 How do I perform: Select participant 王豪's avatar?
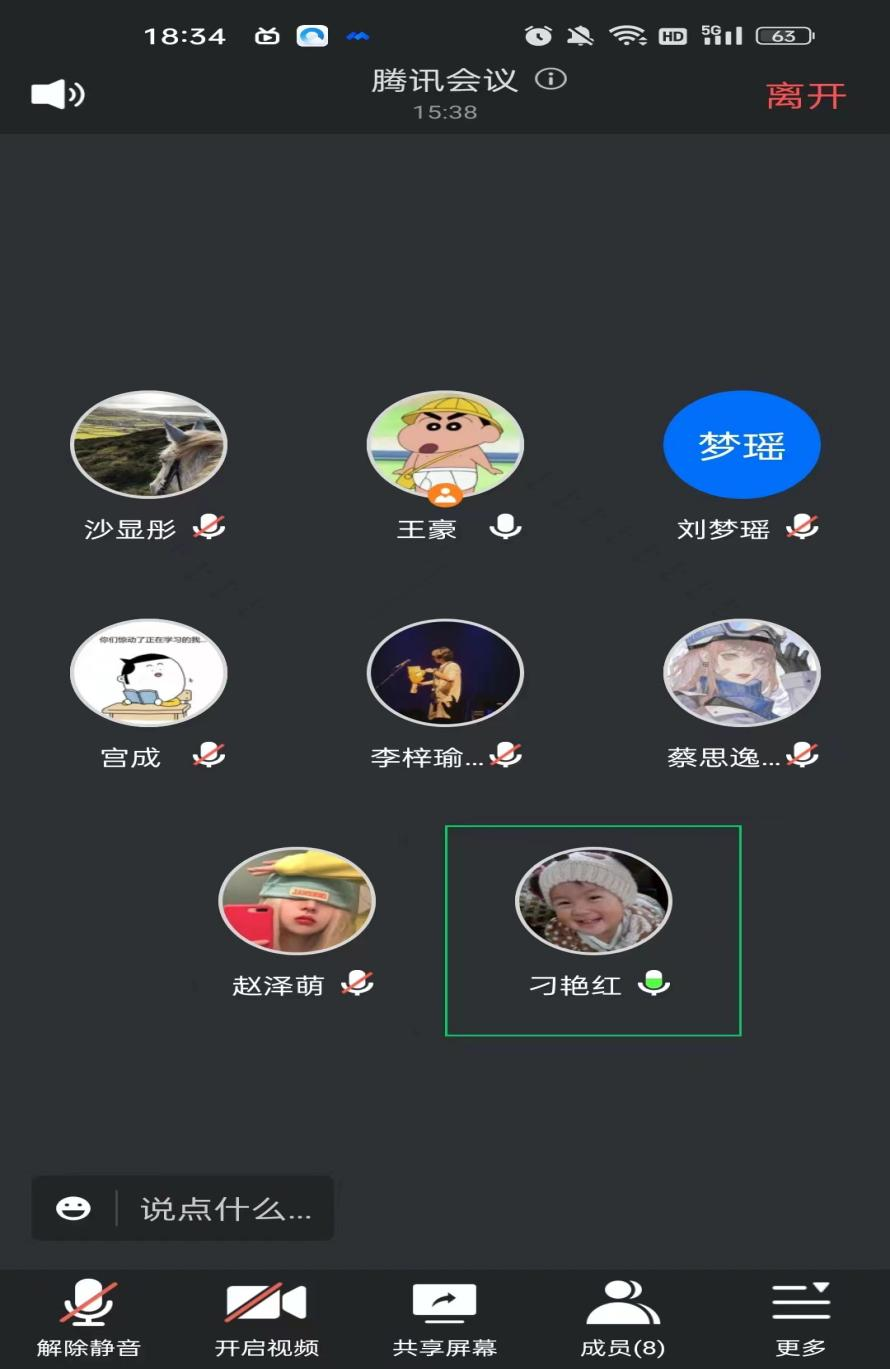[445, 445]
